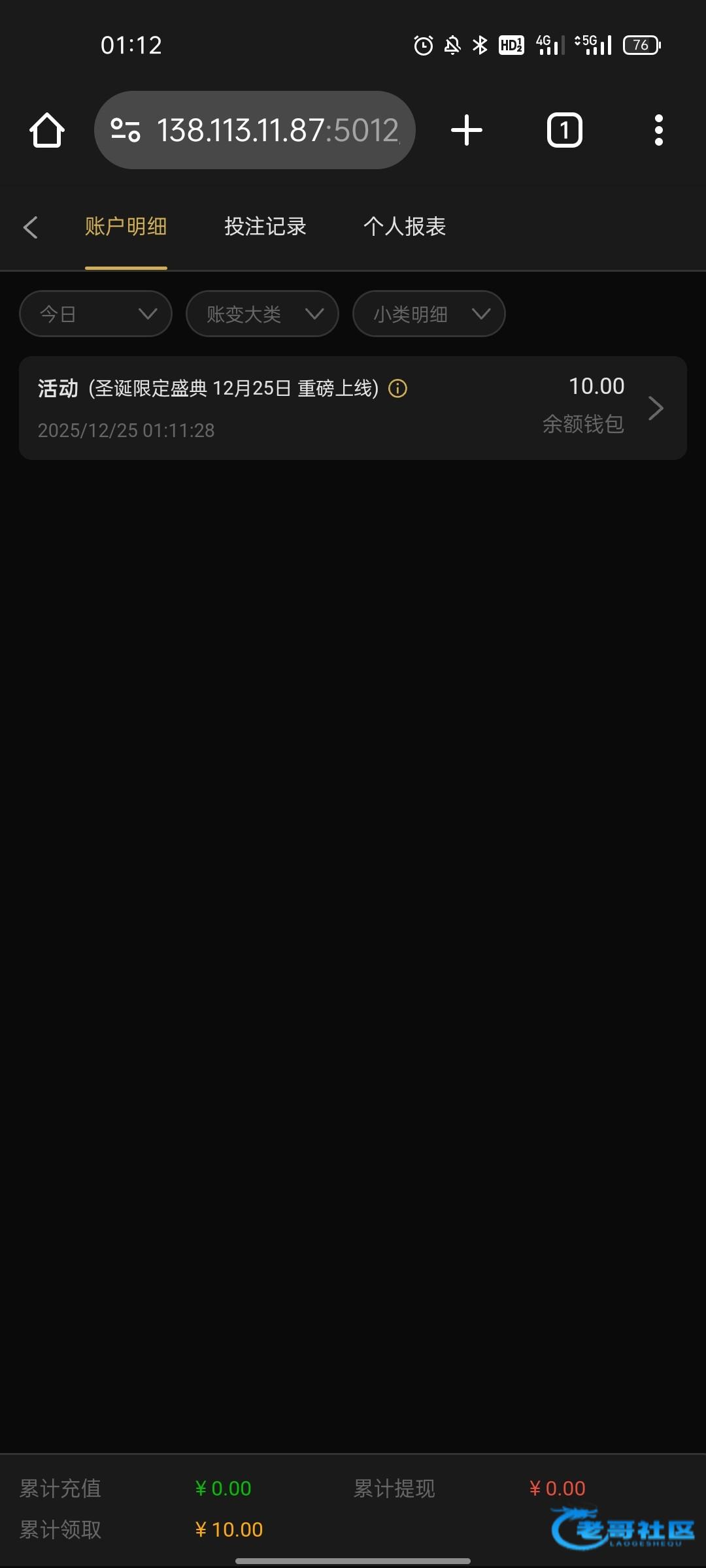Image resolution: width=706 pixels, height=1568 pixels.
Task: Open the browser overflow menu
Action: pyautogui.click(x=658, y=130)
